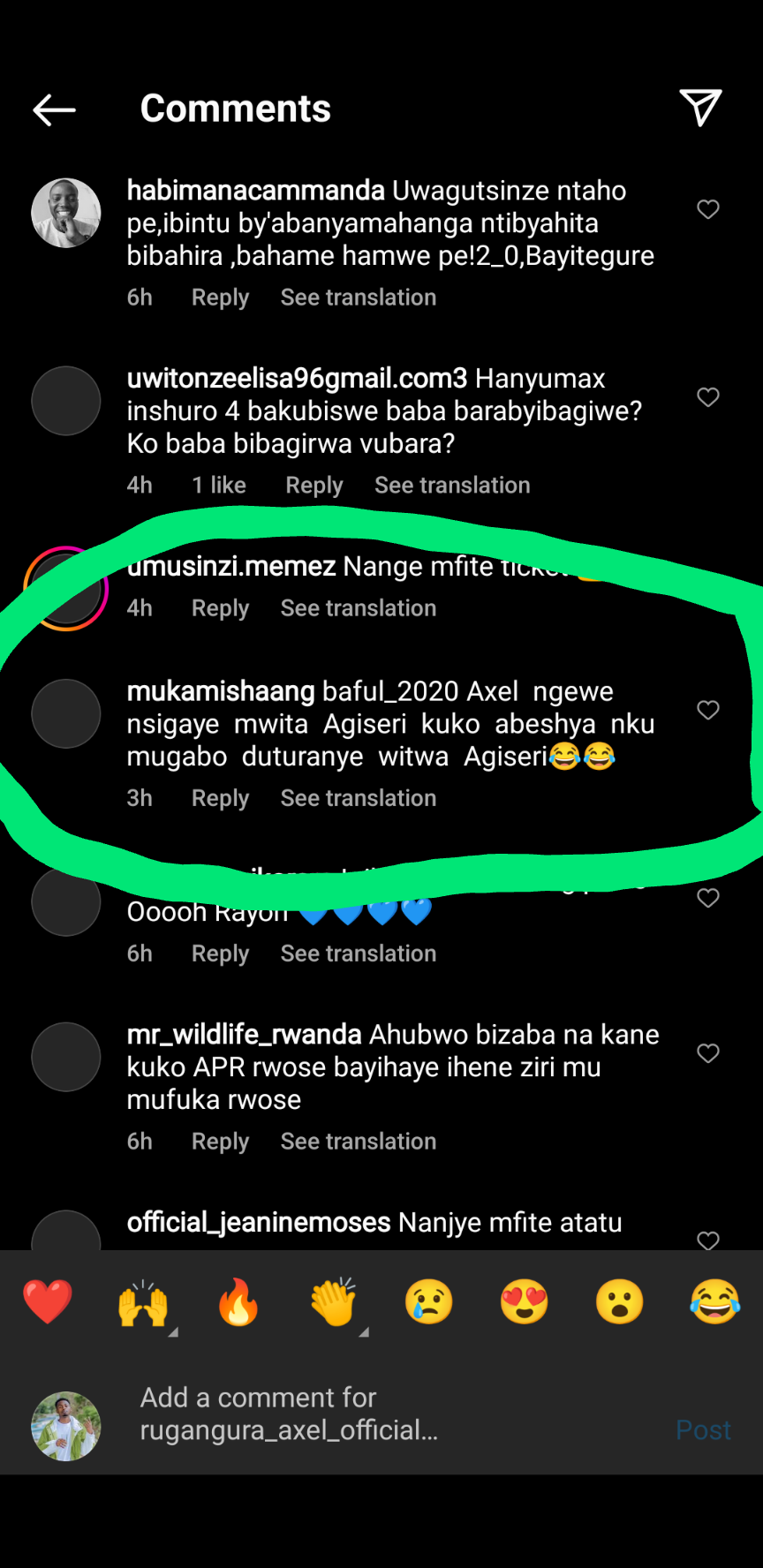Image resolution: width=763 pixels, height=1568 pixels.
Task: Focus the Add a comment field
Action: click(353, 1413)
